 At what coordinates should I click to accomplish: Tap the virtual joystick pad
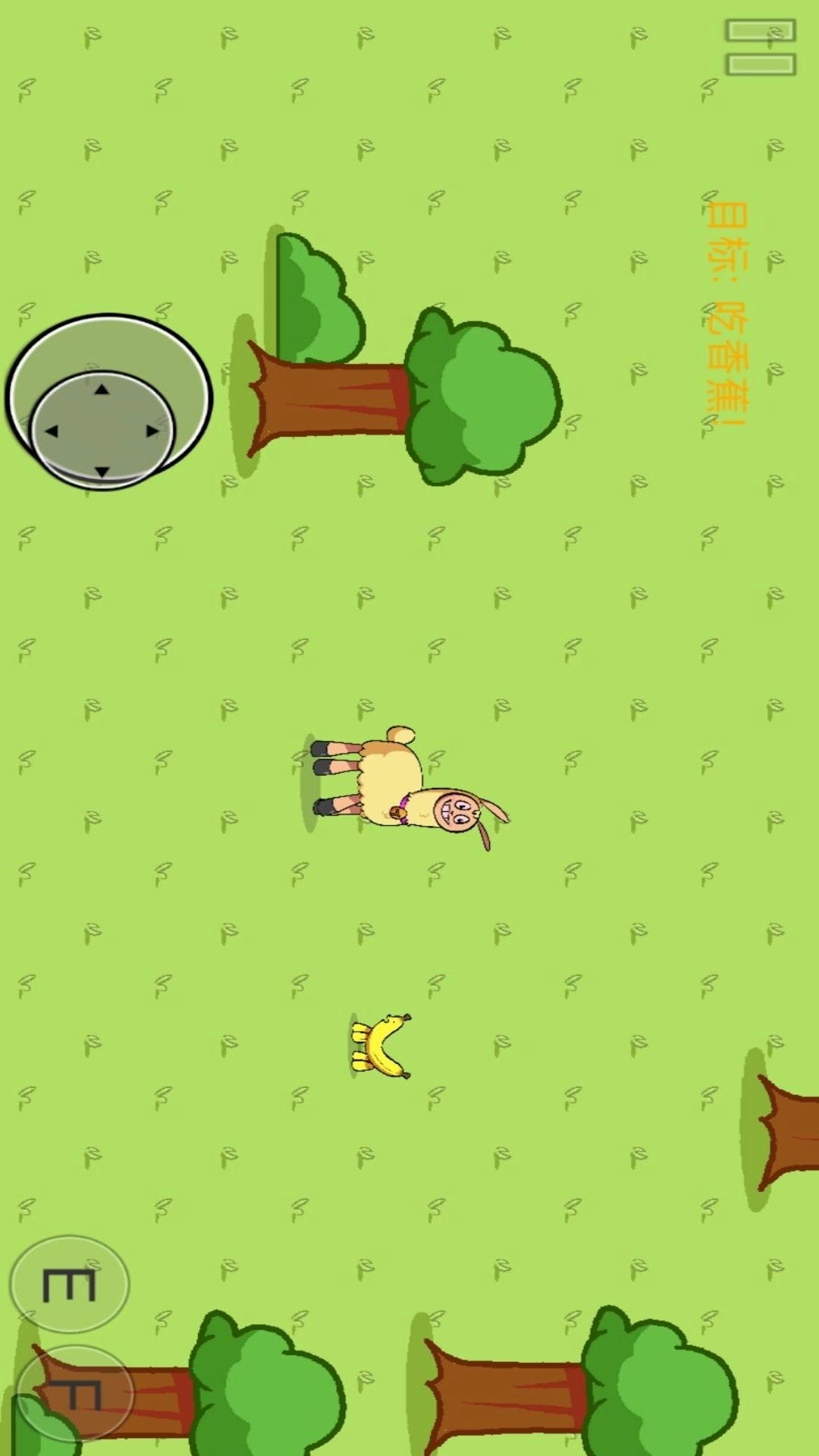pos(102,429)
